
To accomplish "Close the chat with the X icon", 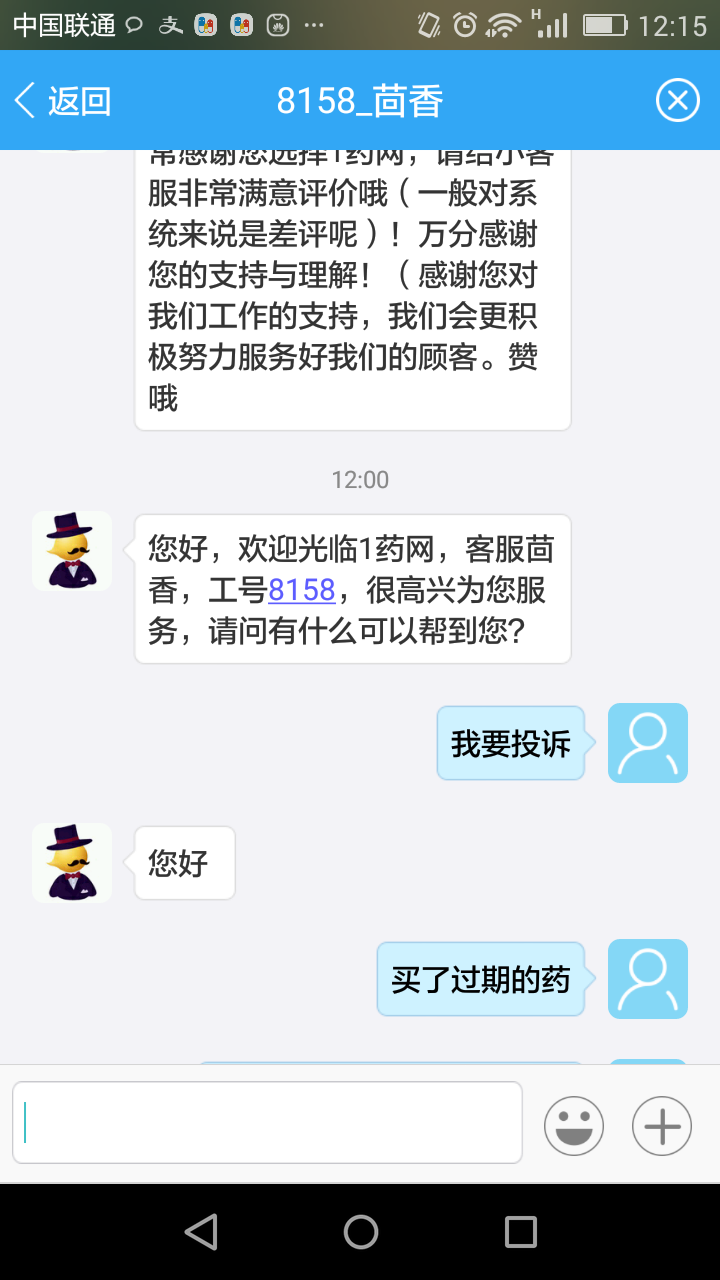I will [677, 100].
